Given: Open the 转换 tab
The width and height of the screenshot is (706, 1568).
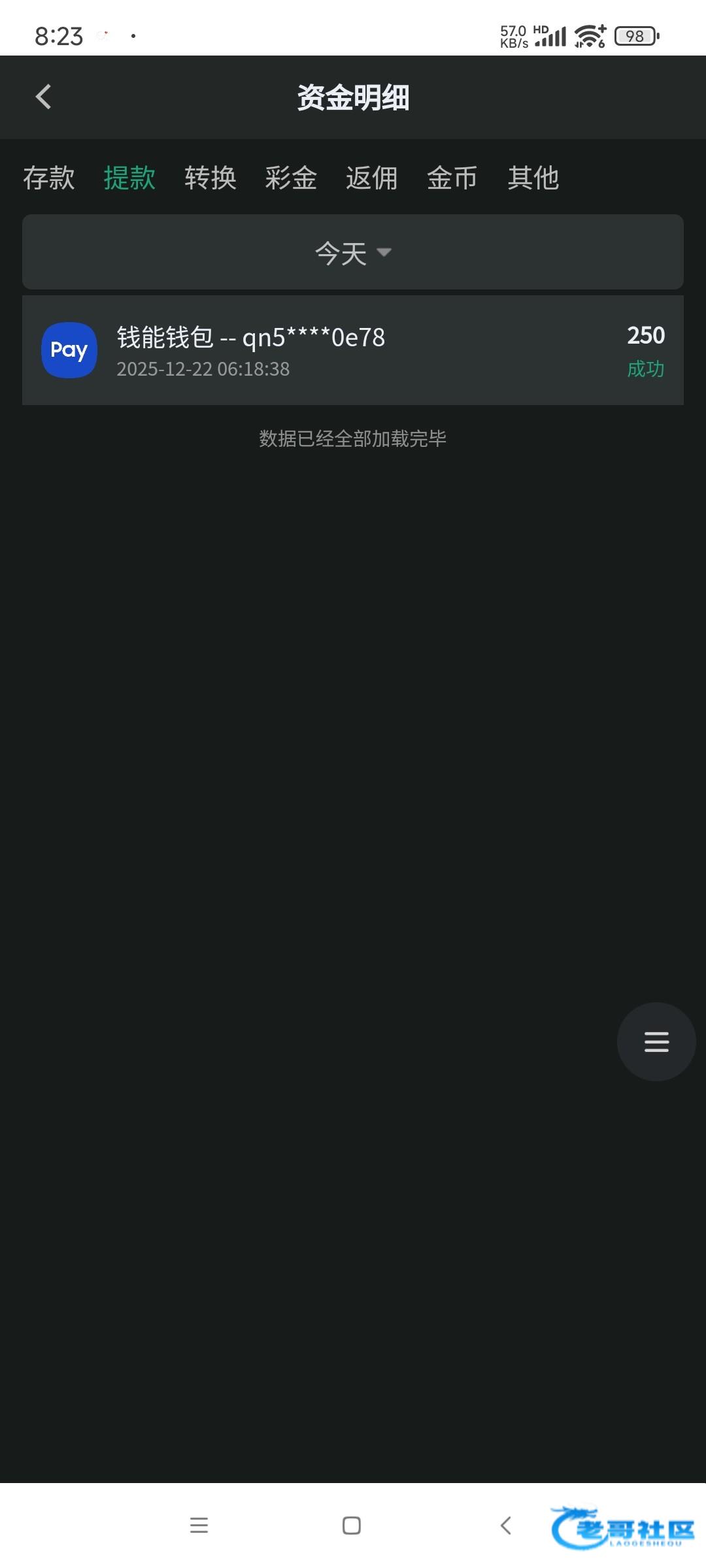Looking at the screenshot, I should click(210, 178).
